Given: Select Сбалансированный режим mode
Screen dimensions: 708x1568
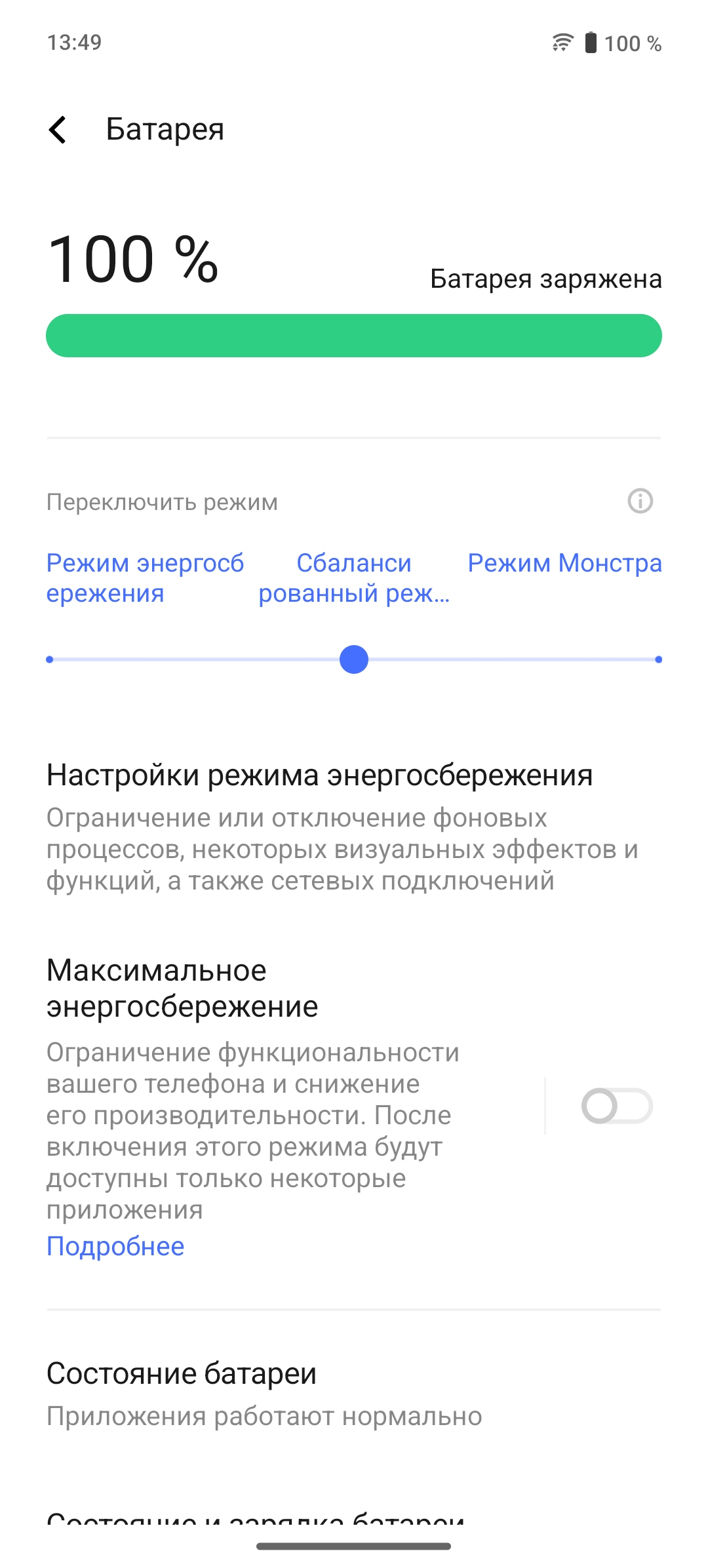Looking at the screenshot, I should [354, 578].
